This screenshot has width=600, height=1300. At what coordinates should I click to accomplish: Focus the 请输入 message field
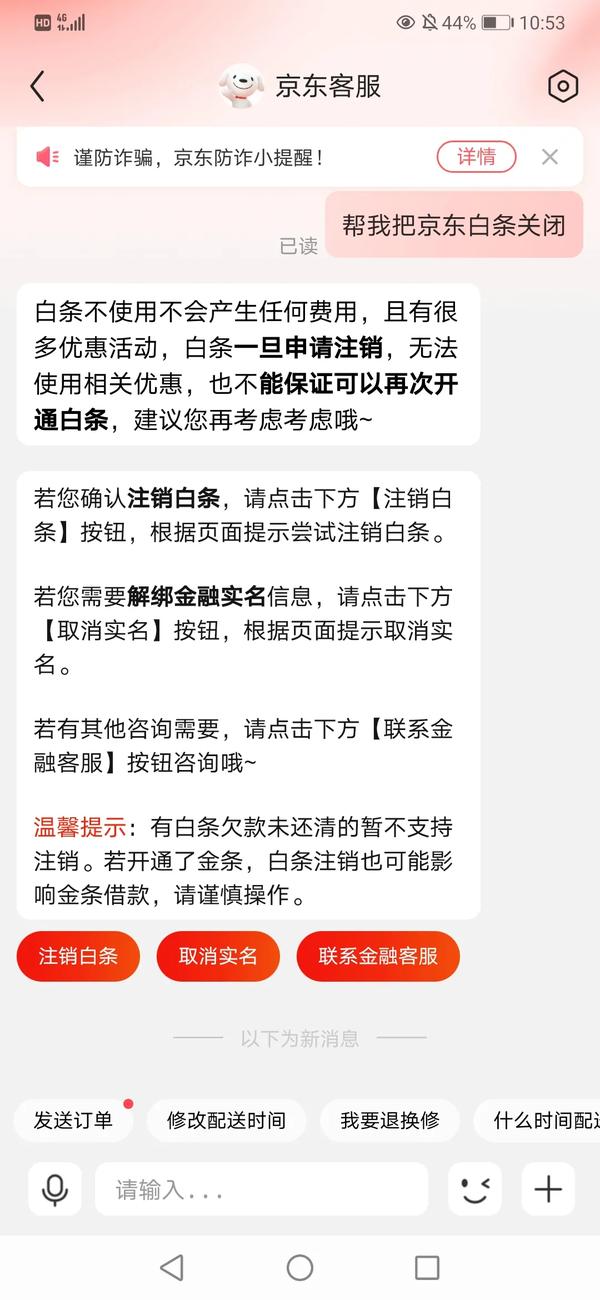260,1189
